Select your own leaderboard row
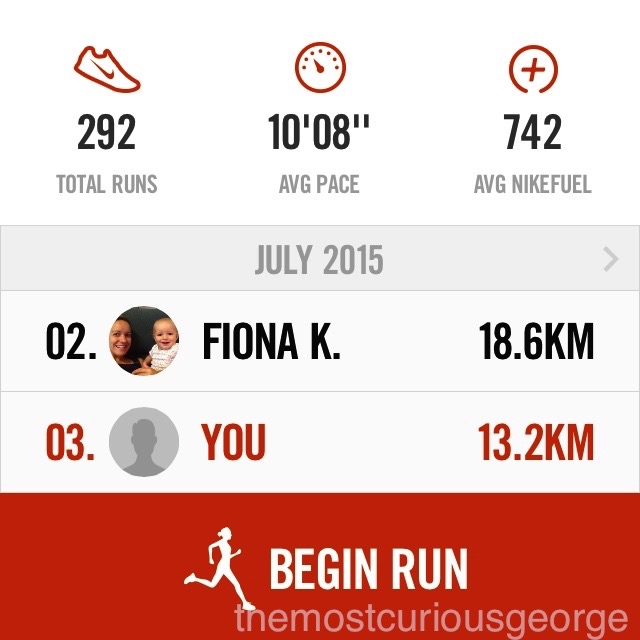Viewport: 640px width, 640px height. (320, 442)
